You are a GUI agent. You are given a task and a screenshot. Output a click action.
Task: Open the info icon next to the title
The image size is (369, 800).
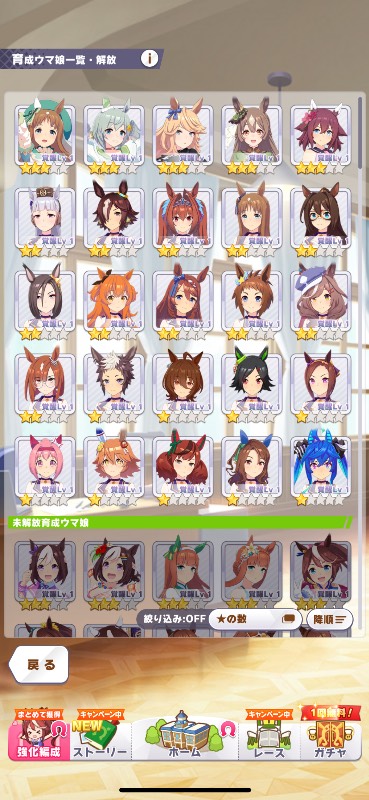pyautogui.click(x=150, y=59)
